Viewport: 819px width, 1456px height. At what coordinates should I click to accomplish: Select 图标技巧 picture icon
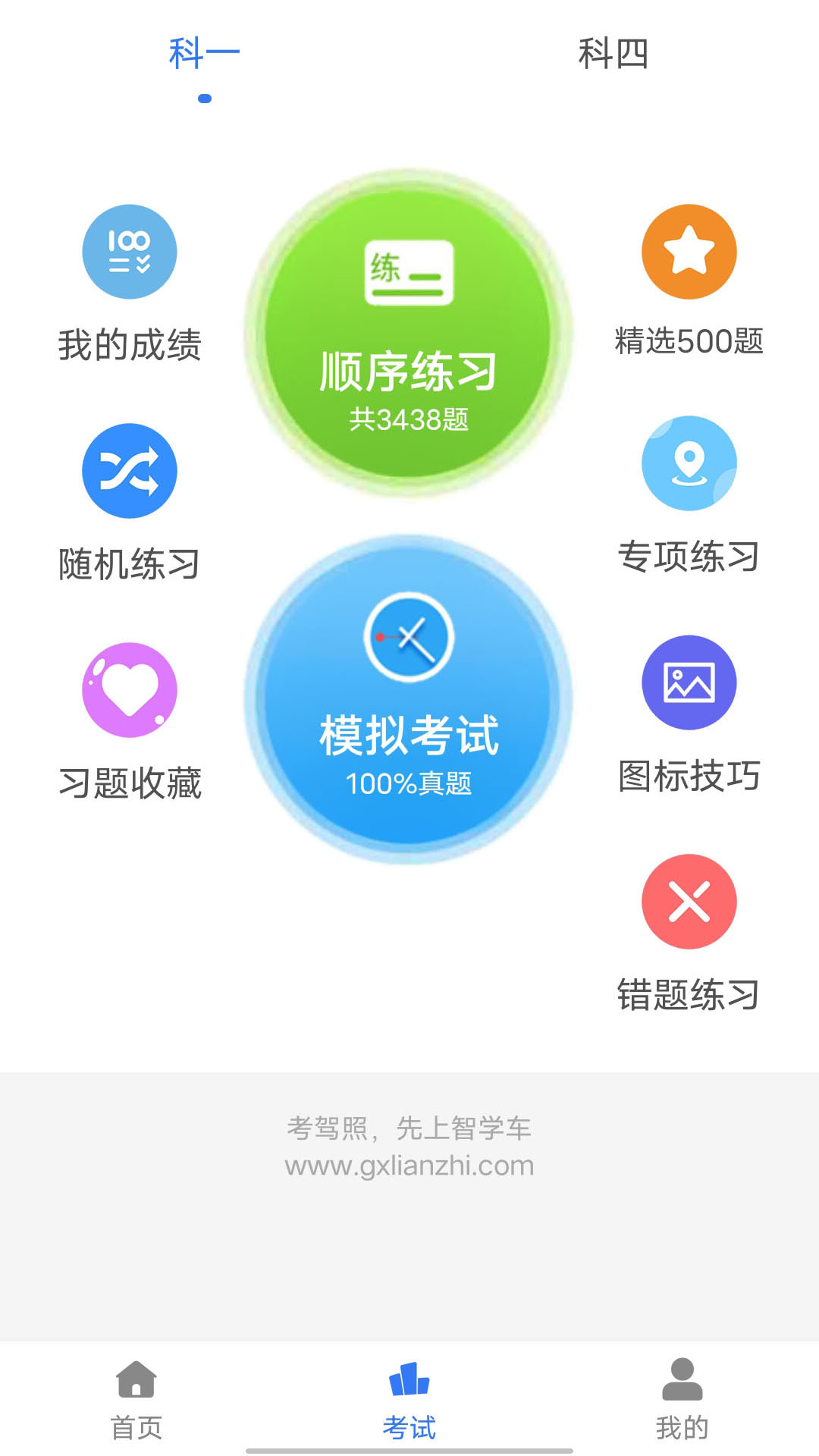pos(689,681)
